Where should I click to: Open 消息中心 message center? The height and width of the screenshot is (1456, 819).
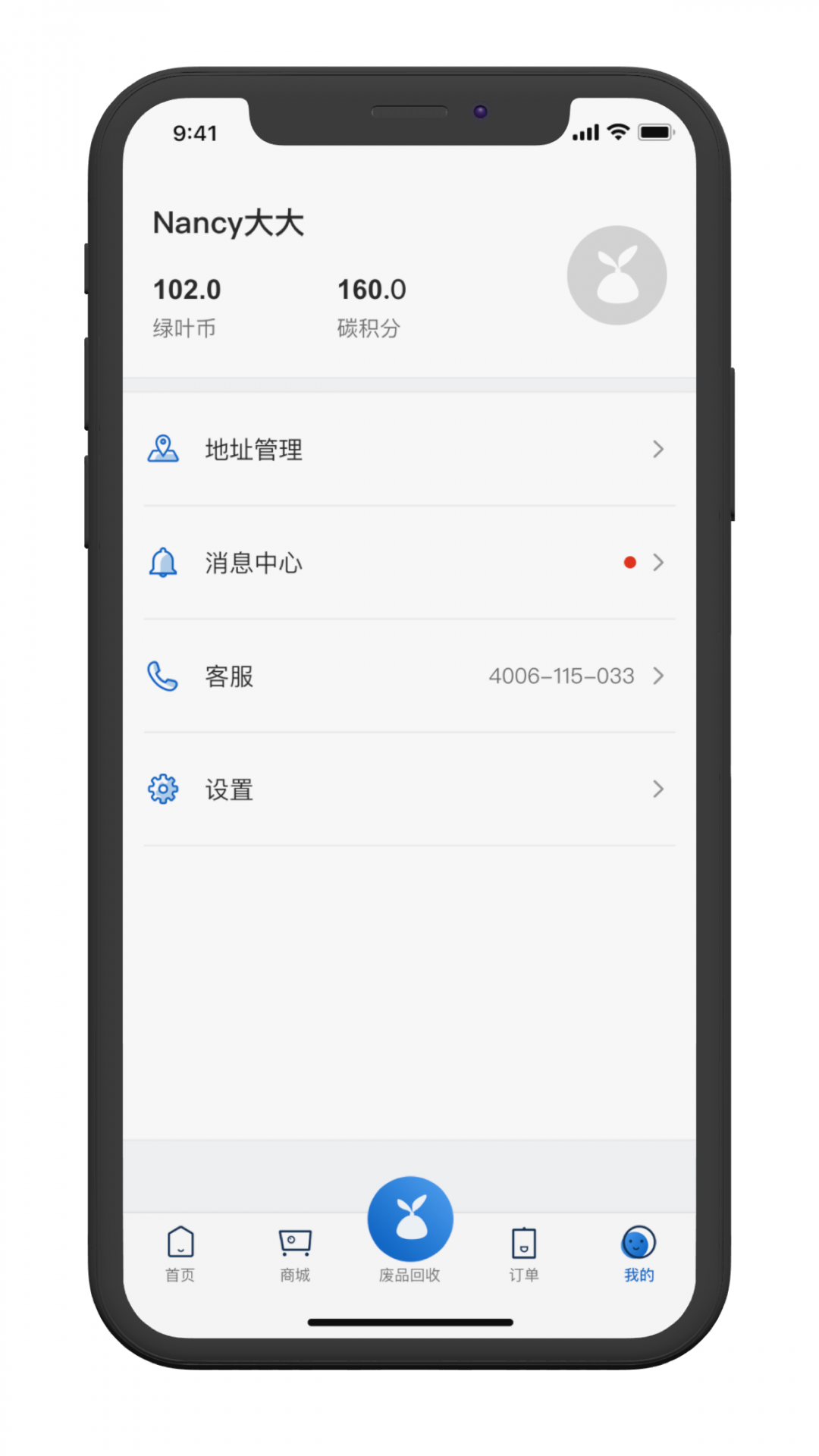(x=408, y=563)
